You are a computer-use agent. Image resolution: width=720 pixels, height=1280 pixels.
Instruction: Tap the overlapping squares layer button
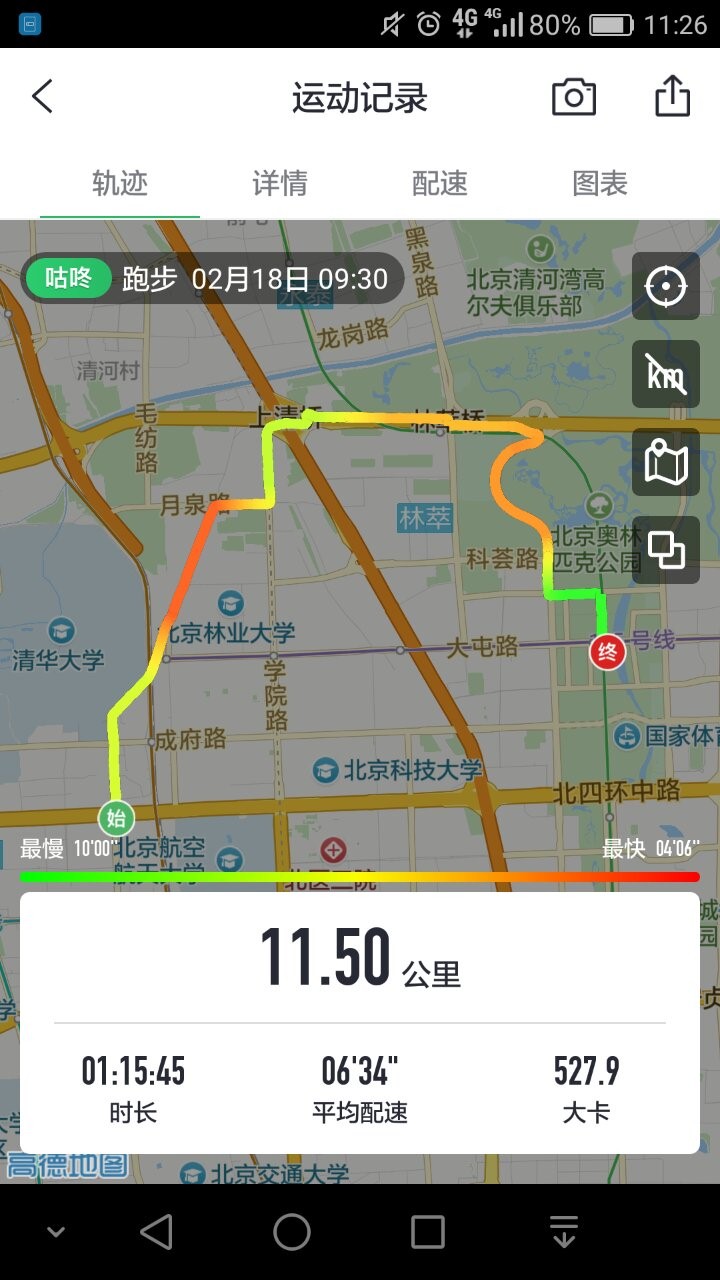point(666,550)
